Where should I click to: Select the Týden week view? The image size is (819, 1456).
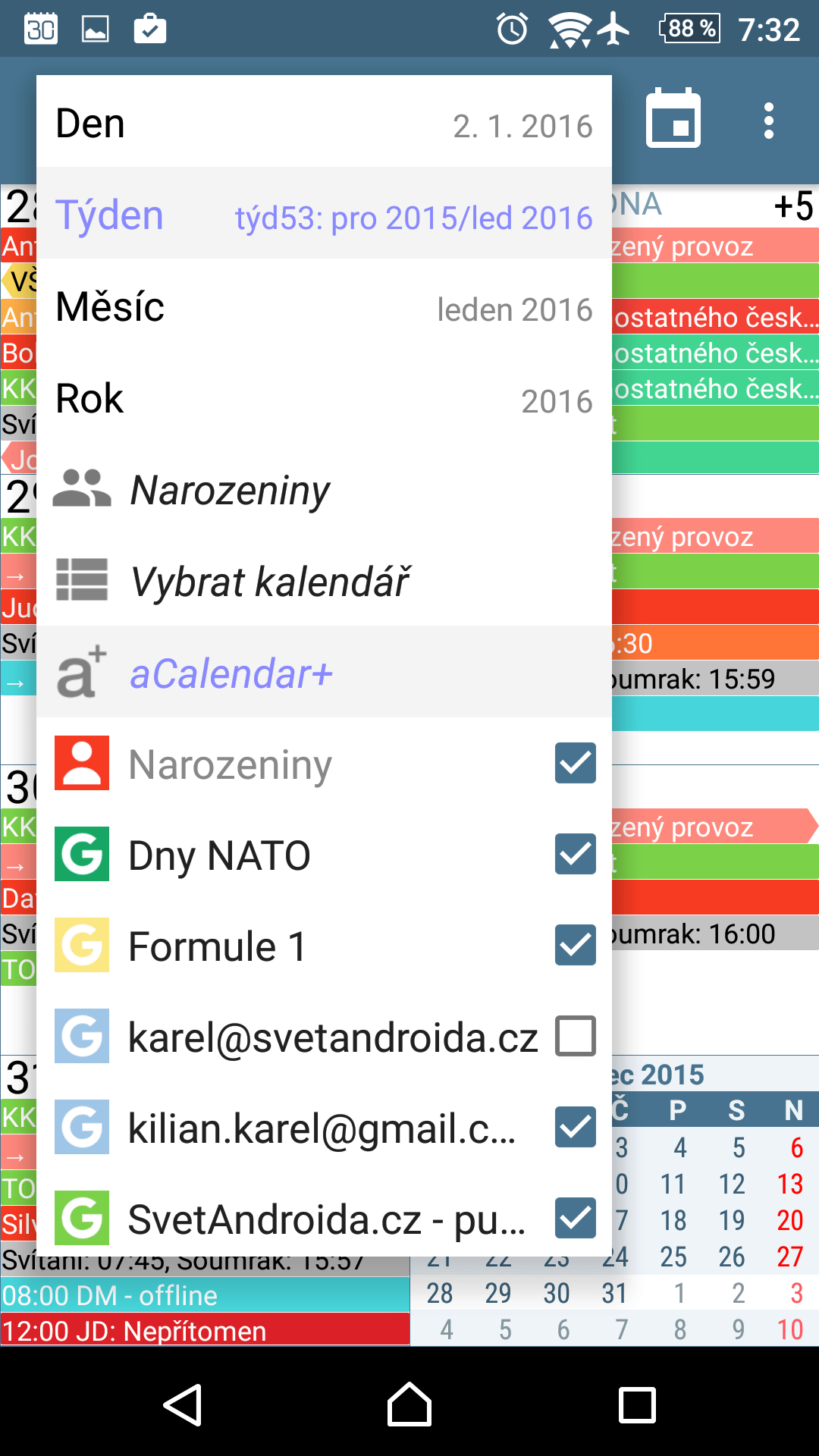point(324,214)
